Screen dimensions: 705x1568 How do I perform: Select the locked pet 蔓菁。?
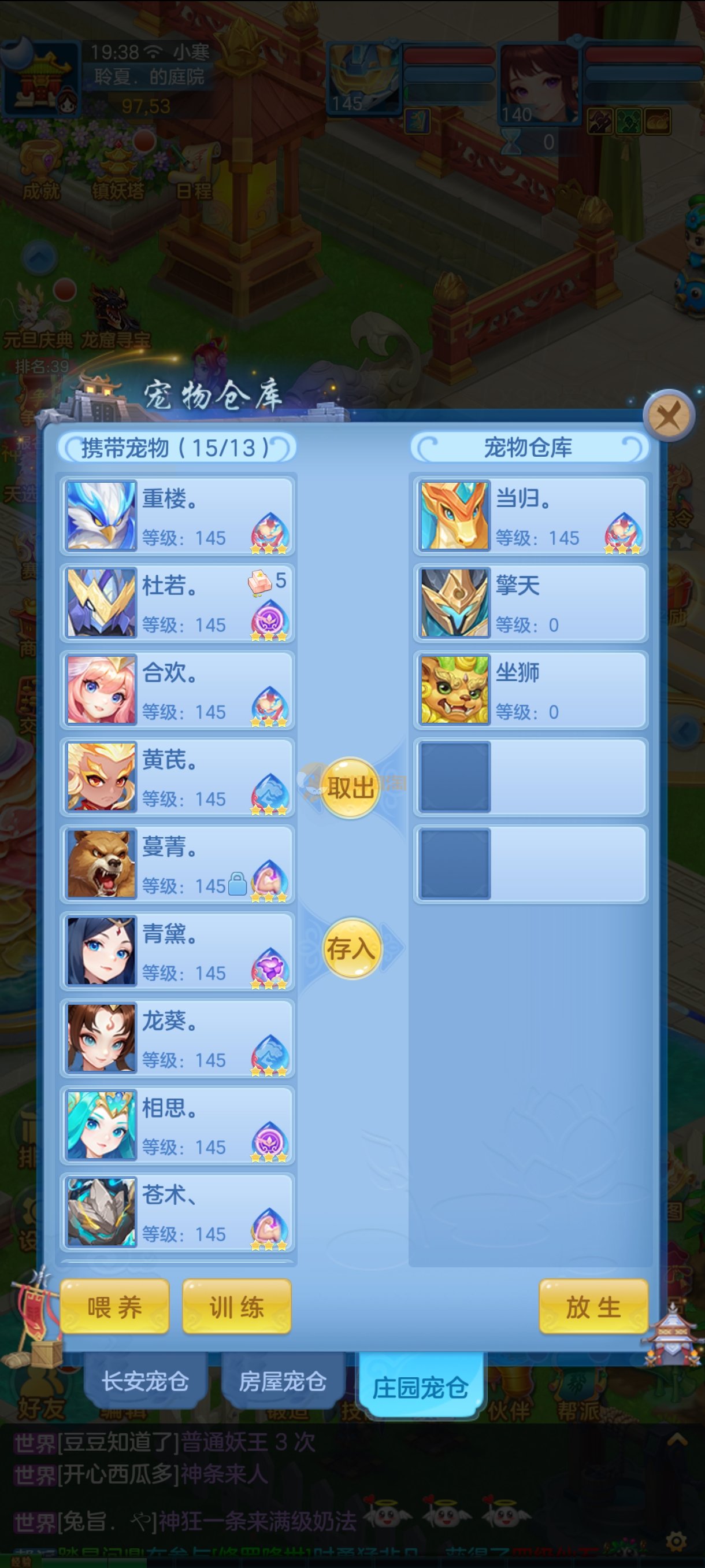(x=177, y=864)
